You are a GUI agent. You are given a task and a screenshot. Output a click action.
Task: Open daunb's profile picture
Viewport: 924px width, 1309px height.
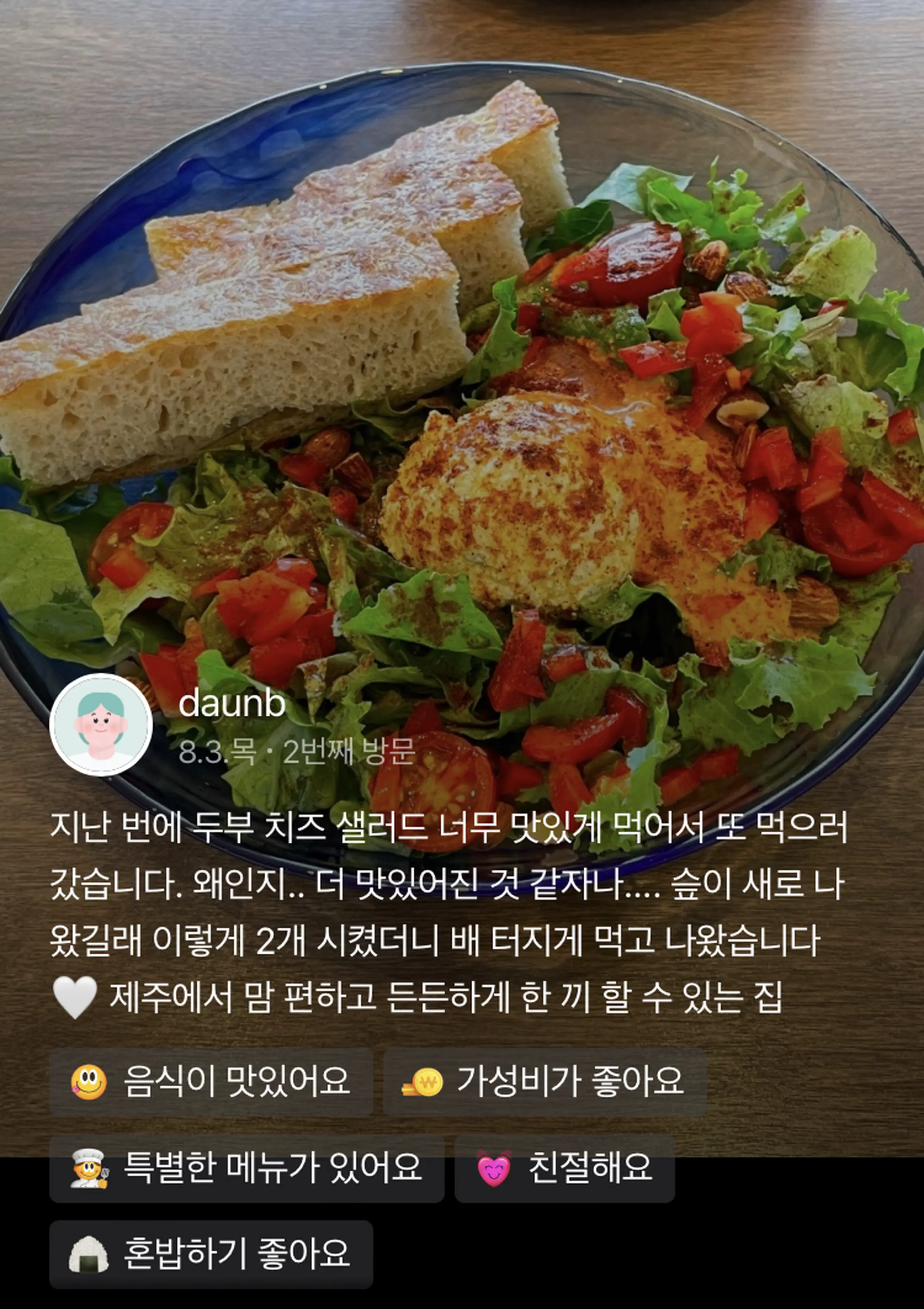click(101, 725)
